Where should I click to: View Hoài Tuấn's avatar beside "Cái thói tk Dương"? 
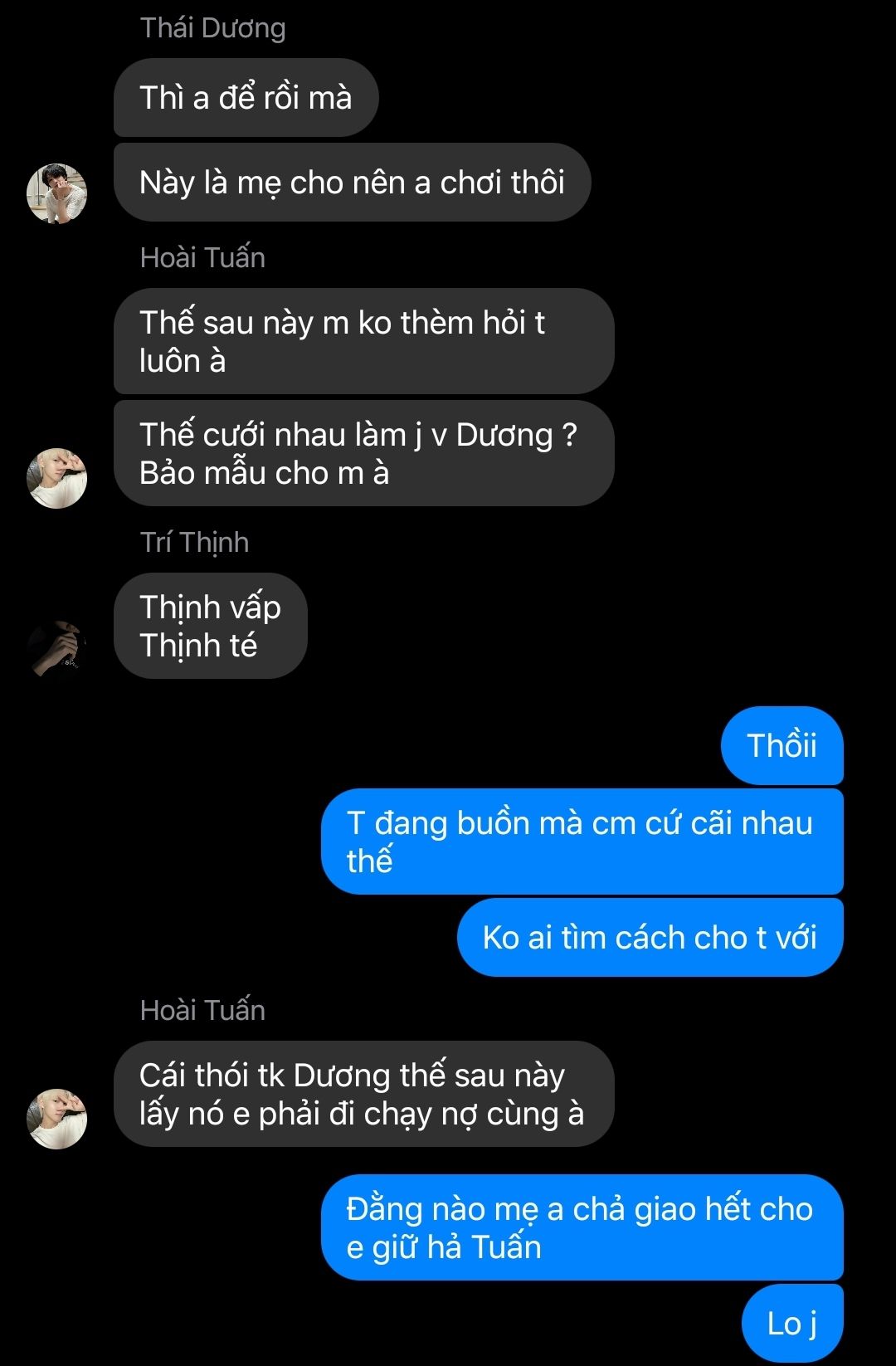tap(57, 1119)
